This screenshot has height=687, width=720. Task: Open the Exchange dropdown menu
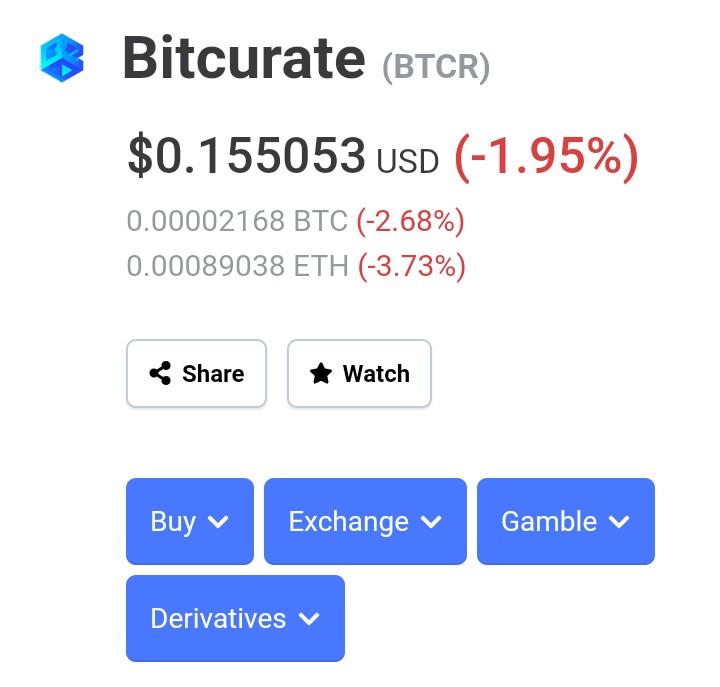tap(365, 522)
